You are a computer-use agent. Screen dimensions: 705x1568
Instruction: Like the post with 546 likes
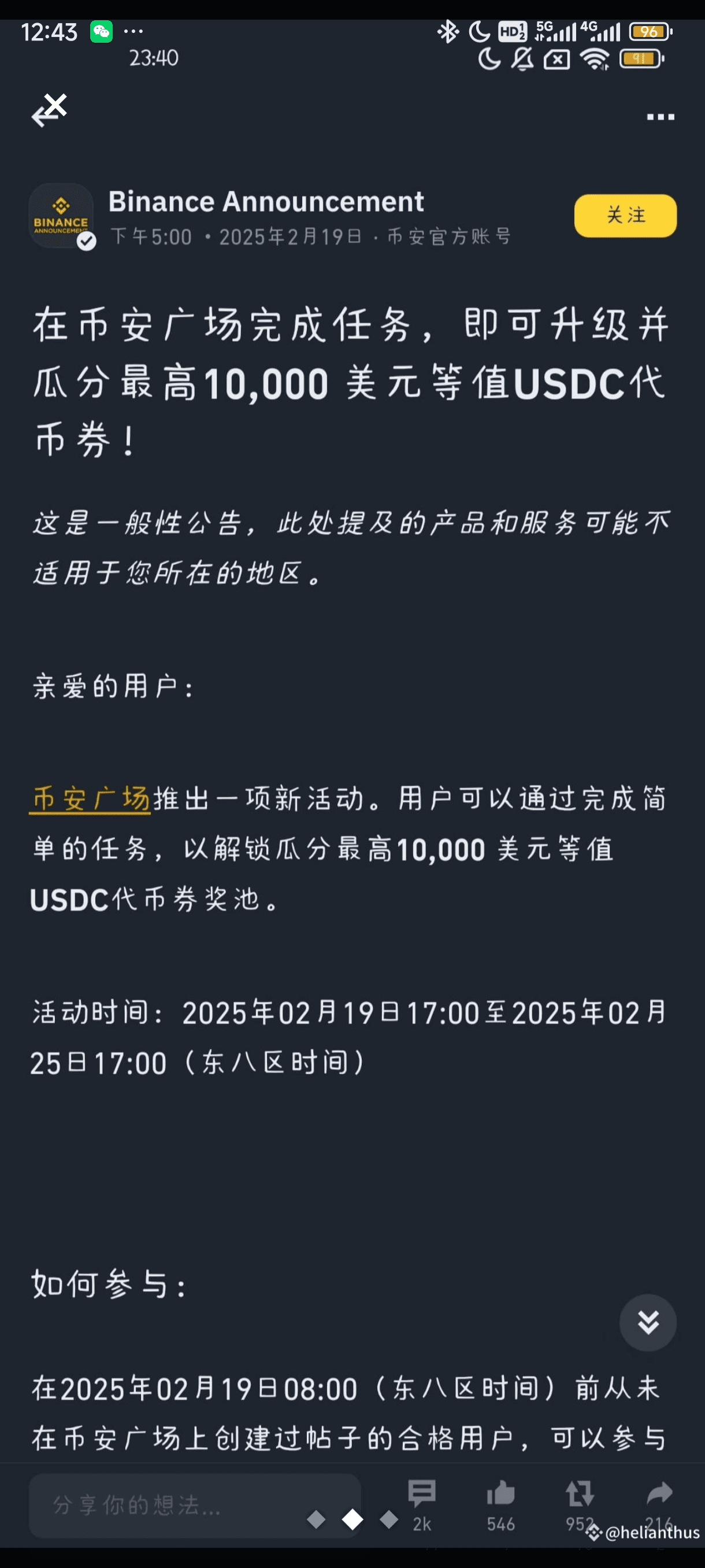500,1503
